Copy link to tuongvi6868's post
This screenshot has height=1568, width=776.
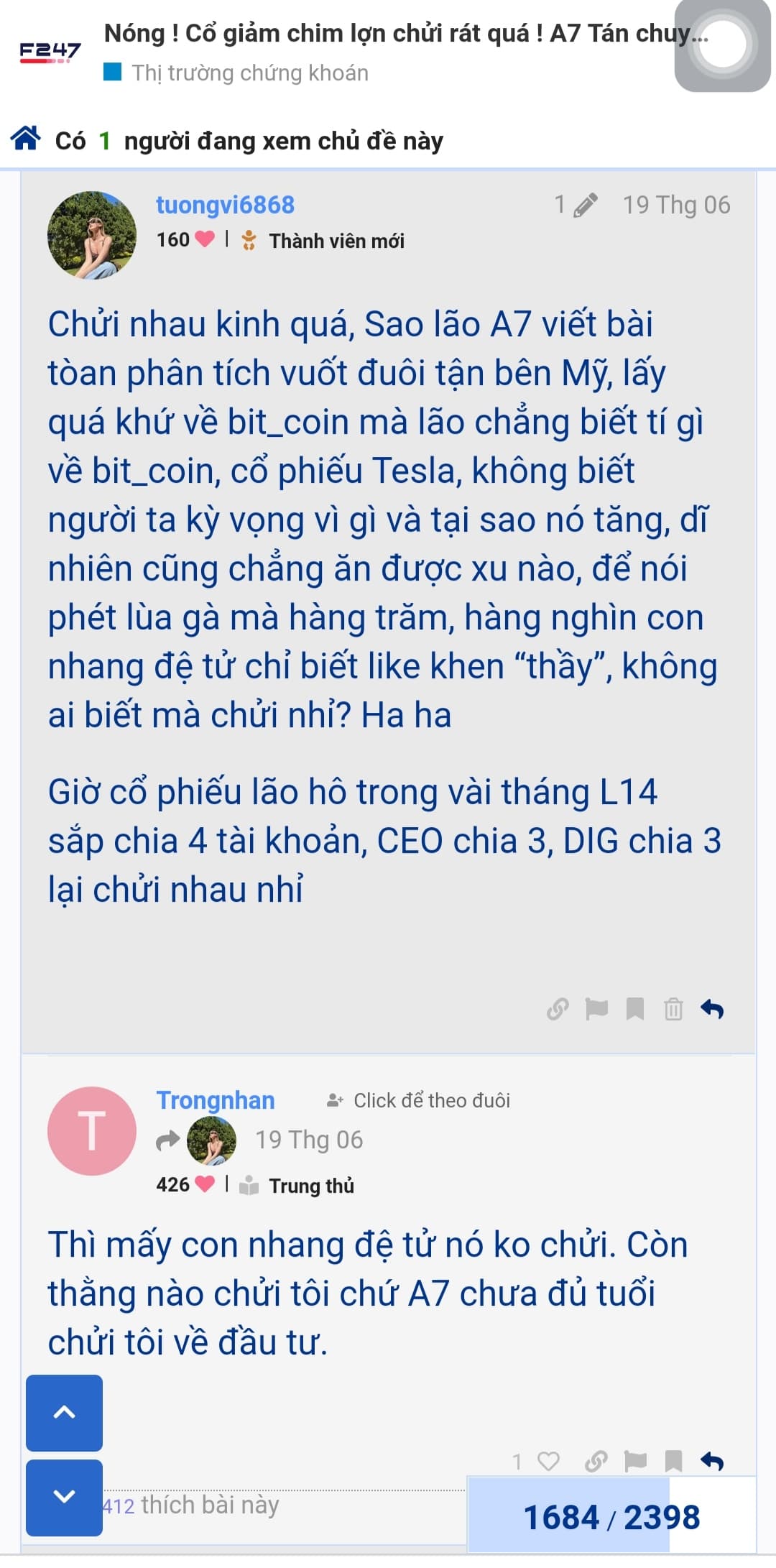coord(558,1010)
